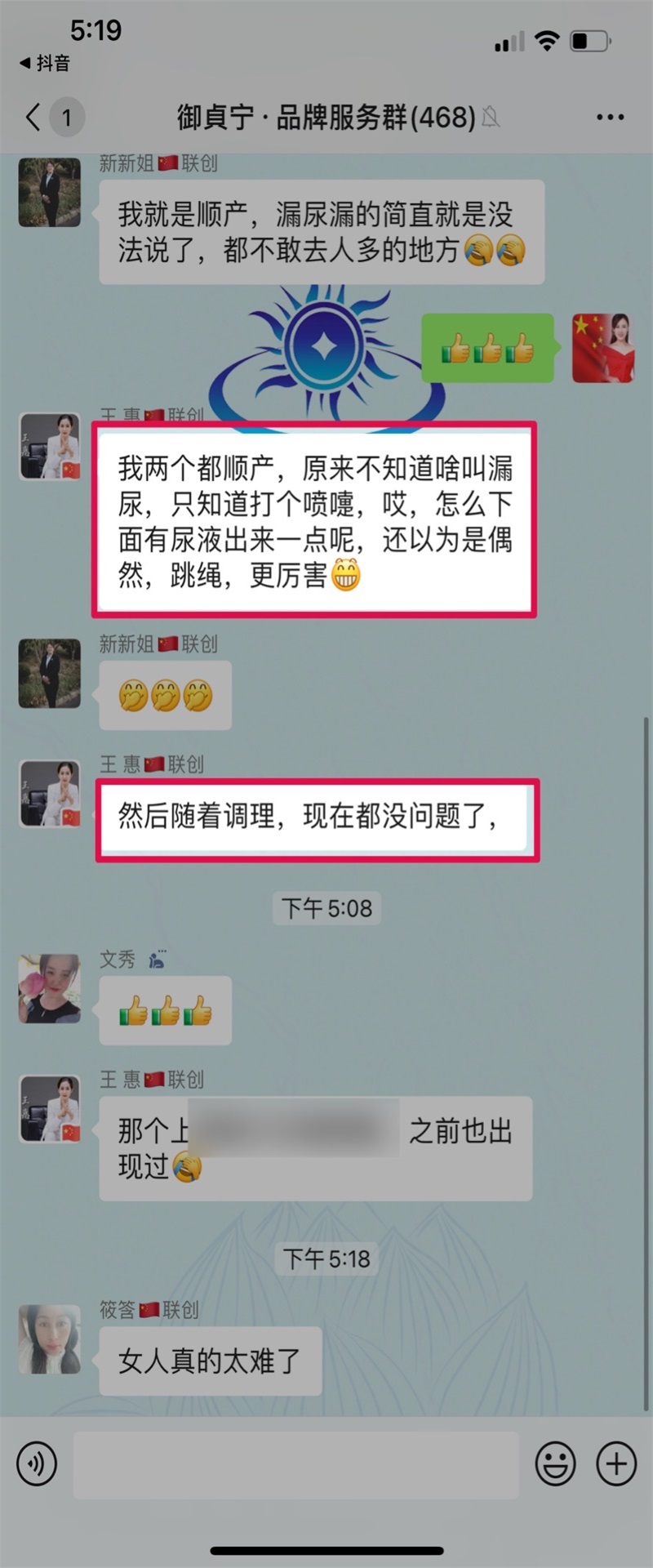Open the group chat overflow menu
The width and height of the screenshot is (653, 1568).
[x=610, y=118]
